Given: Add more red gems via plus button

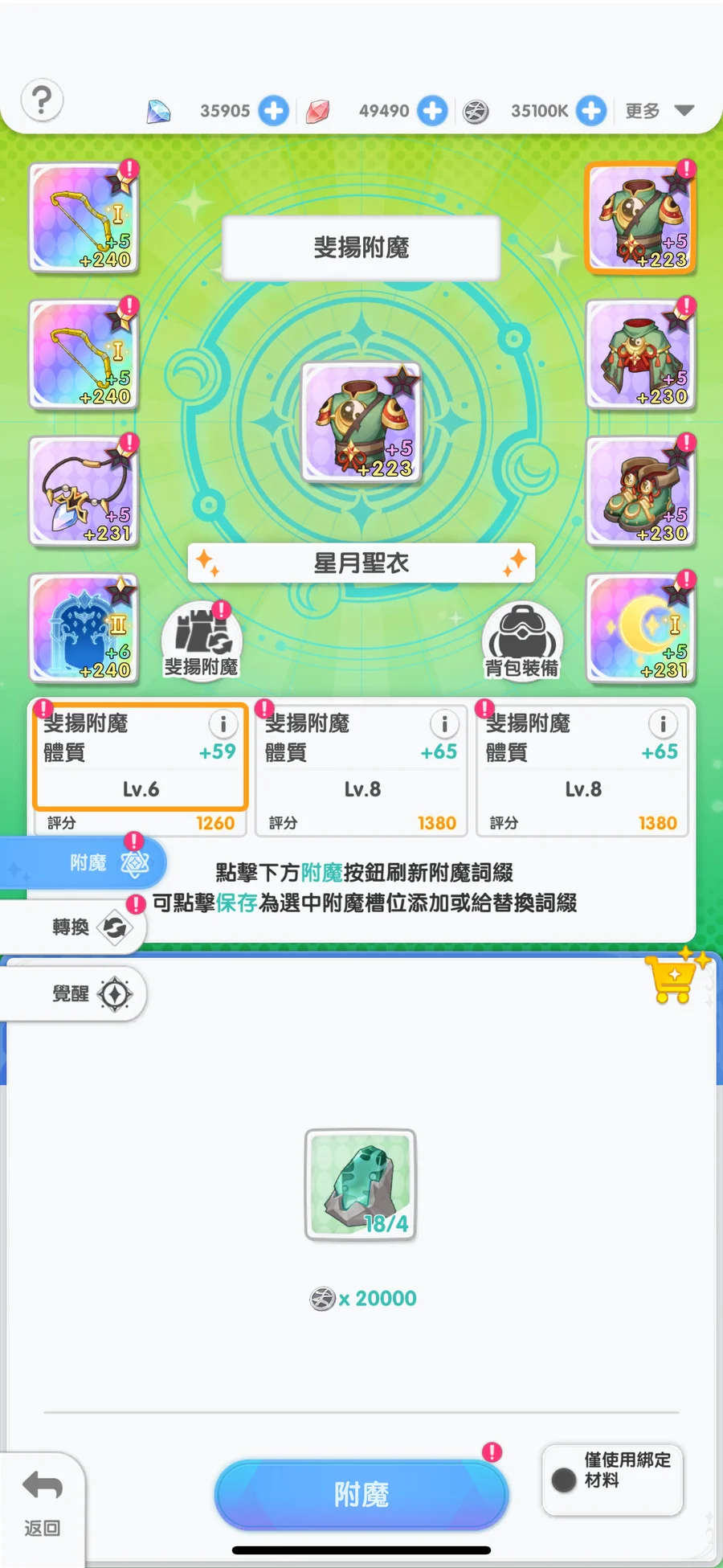Looking at the screenshot, I should (x=432, y=111).
